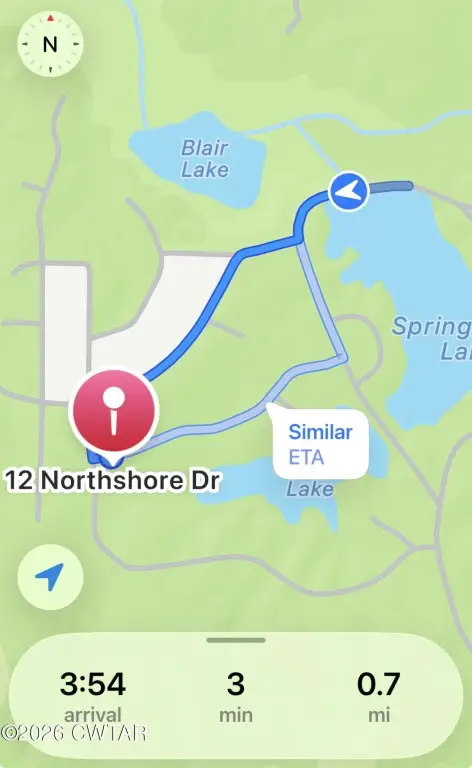Recenter map with the location arrow button
This screenshot has width=472, height=768.
coord(50,576)
